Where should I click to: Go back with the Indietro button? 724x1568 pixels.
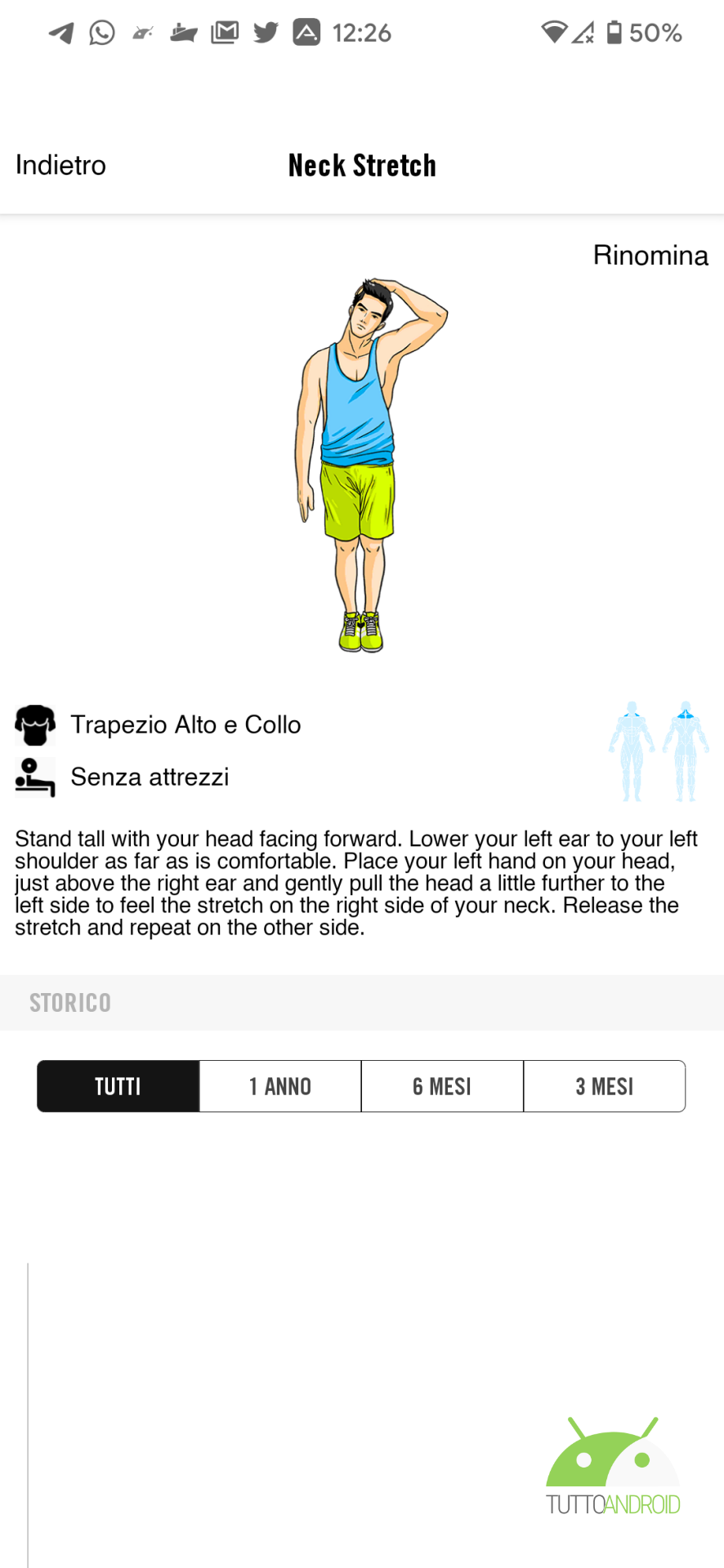point(60,165)
